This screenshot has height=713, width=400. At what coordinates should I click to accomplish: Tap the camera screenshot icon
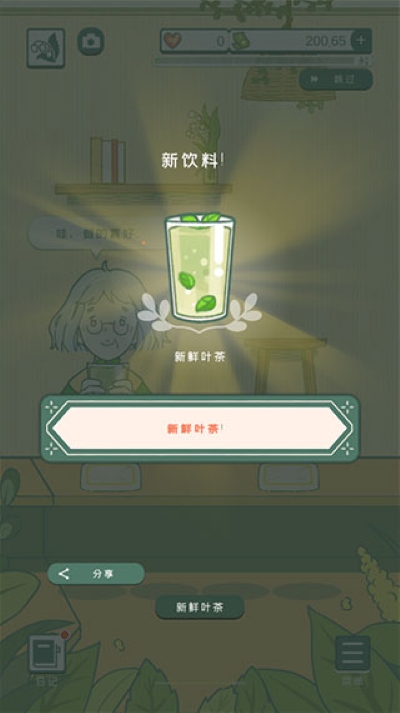click(x=91, y=41)
